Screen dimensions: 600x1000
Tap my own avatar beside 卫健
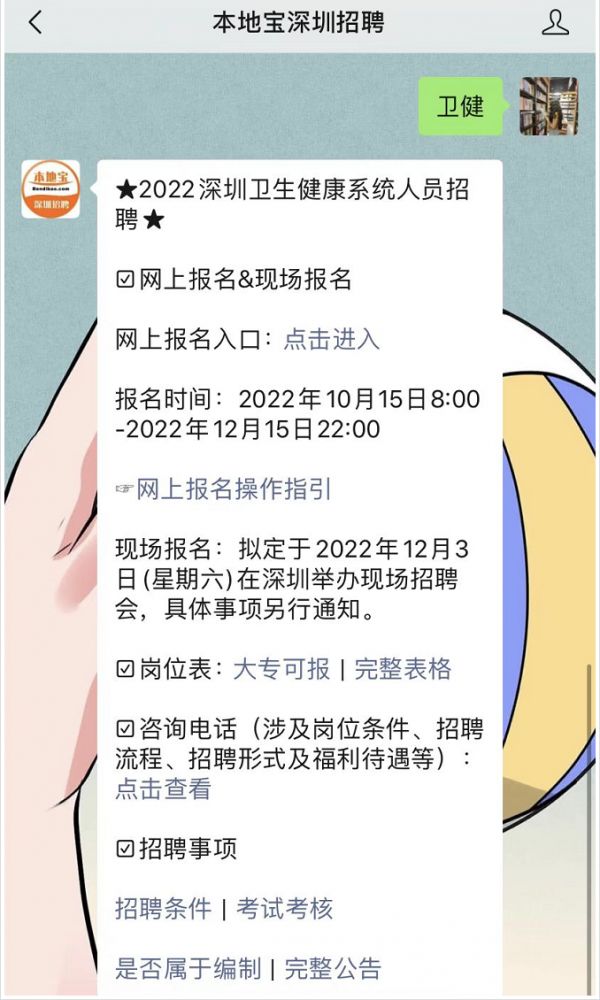coord(549,106)
